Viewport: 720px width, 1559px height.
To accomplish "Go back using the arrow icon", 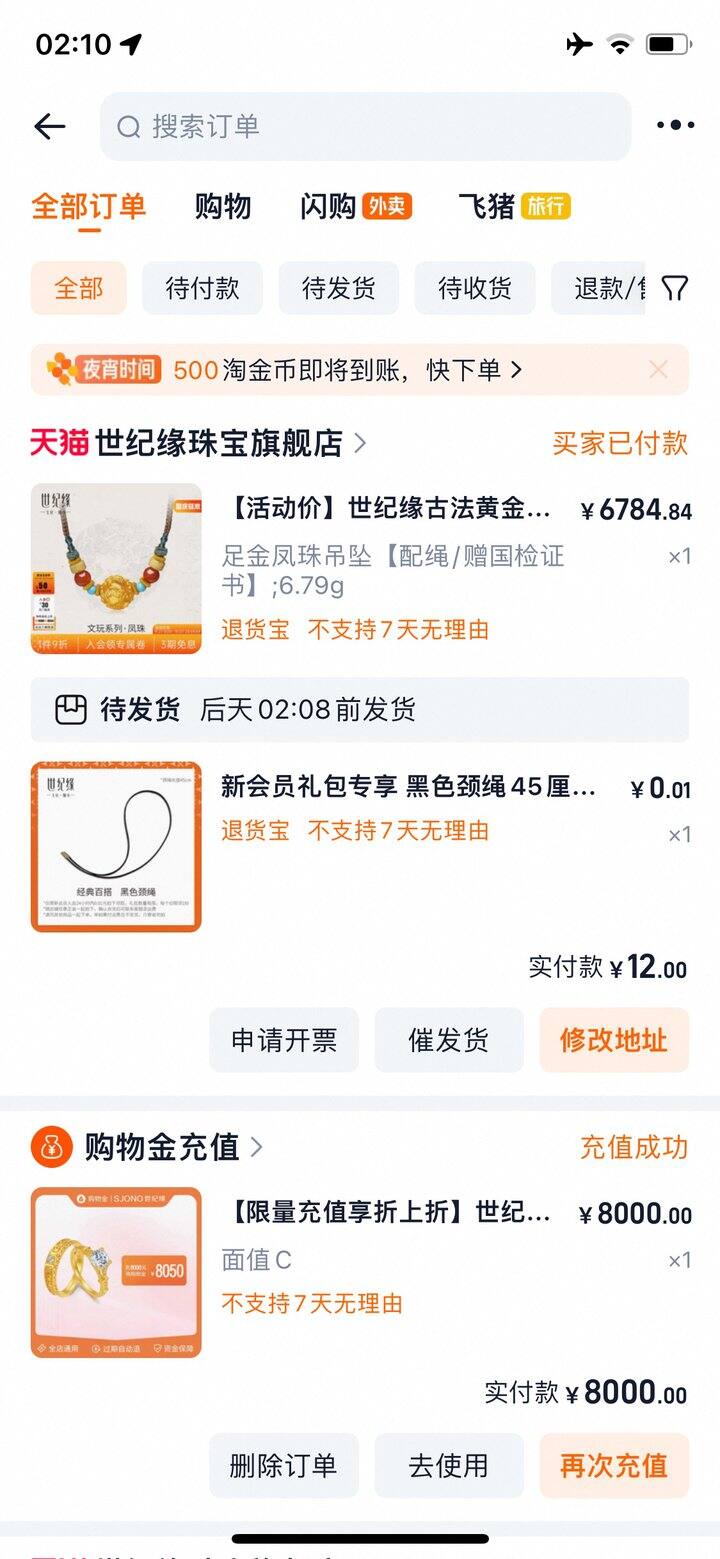I will click(x=49, y=126).
